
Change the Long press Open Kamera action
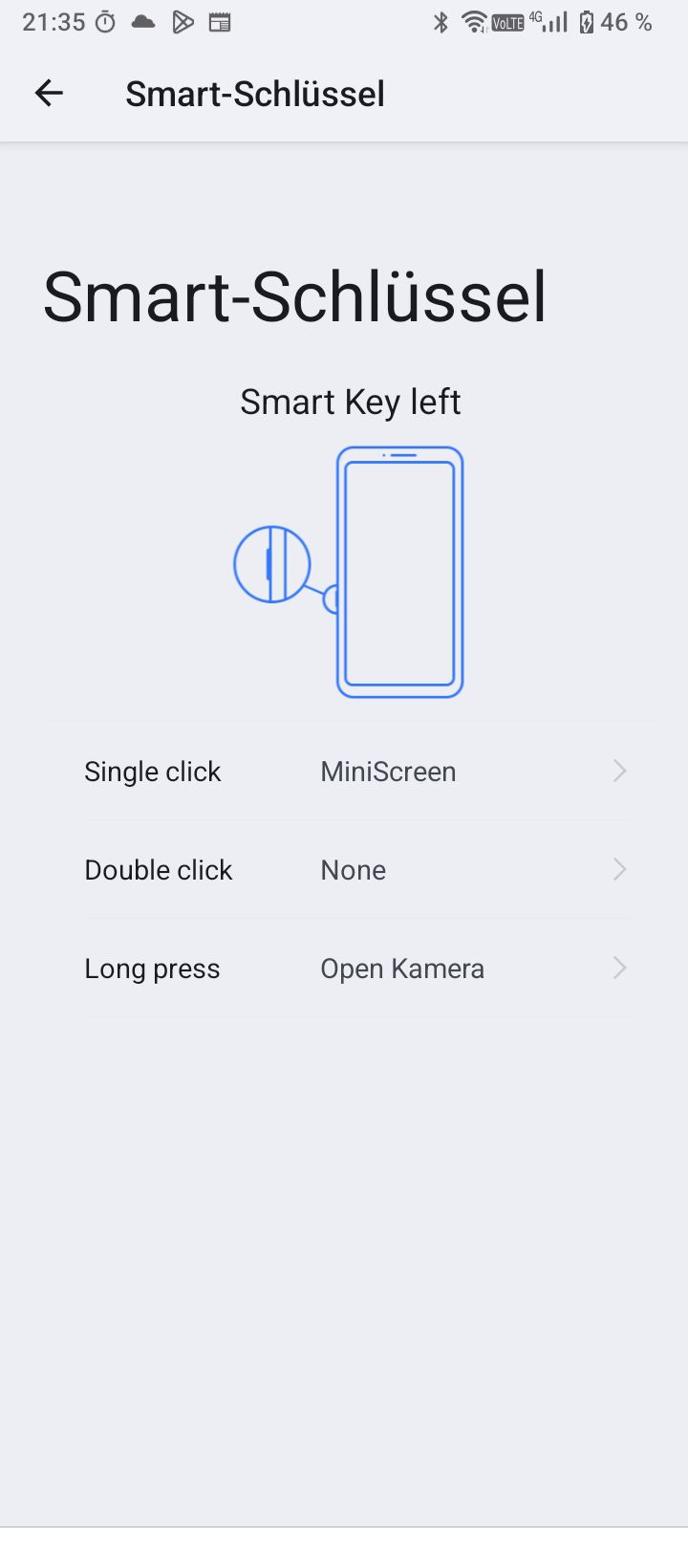(355, 969)
